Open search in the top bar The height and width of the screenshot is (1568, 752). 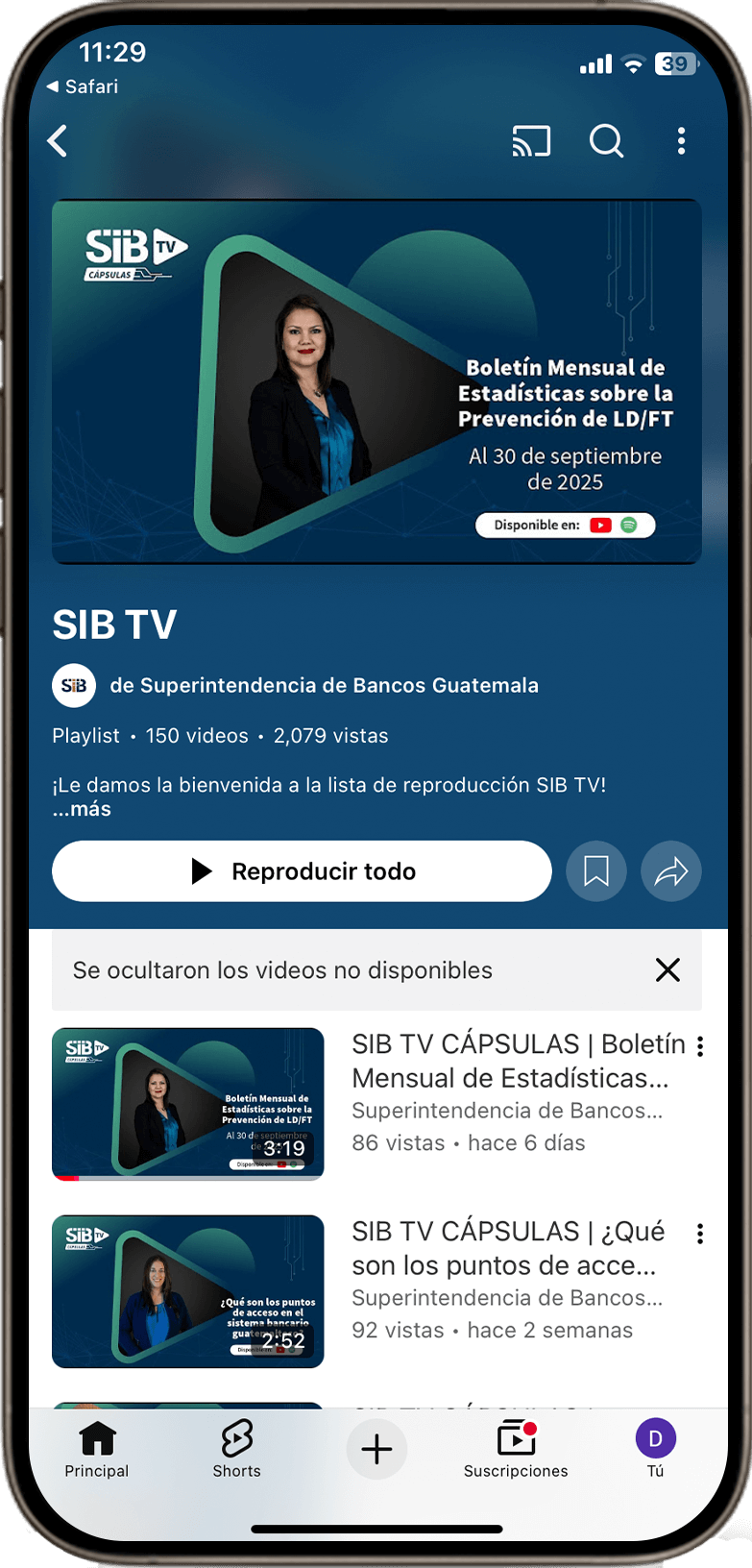click(606, 141)
